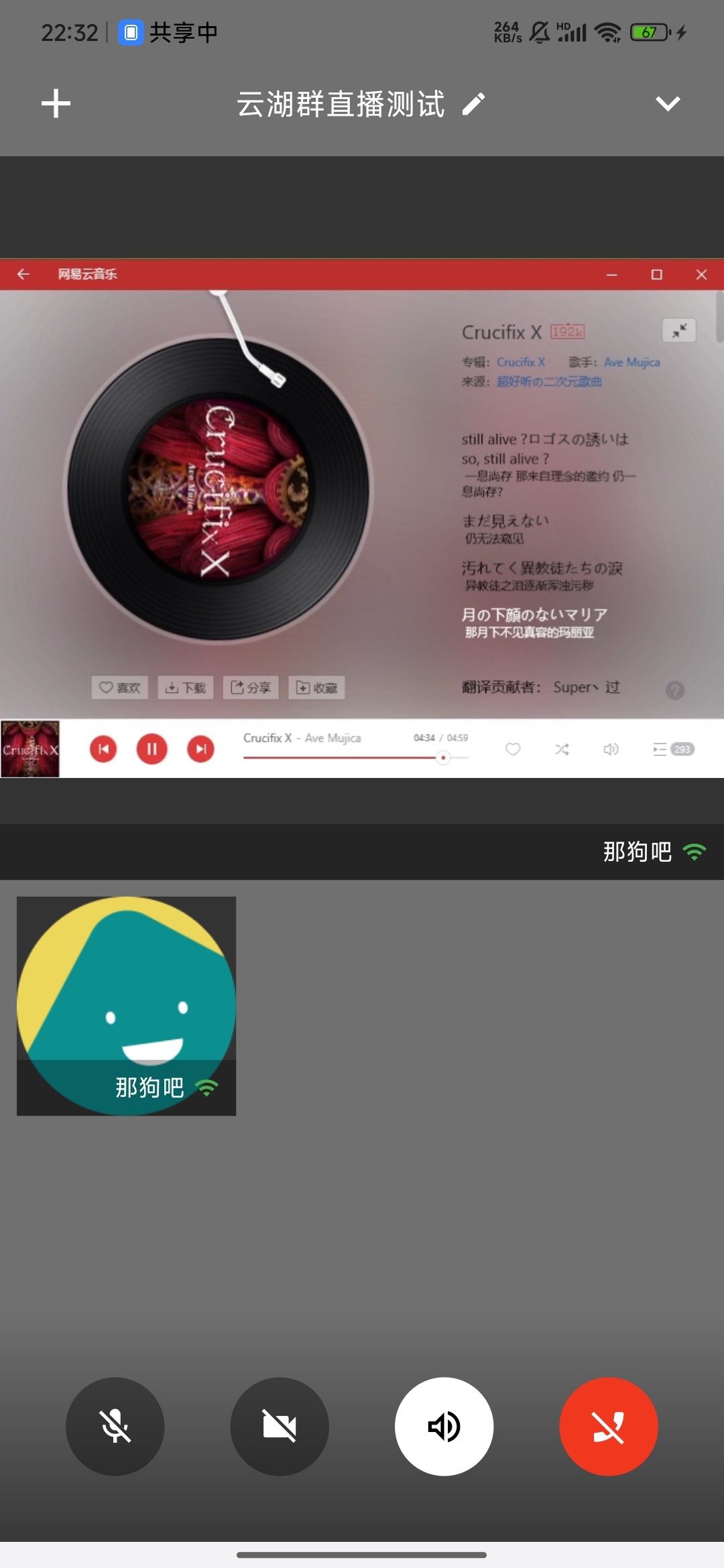The image size is (724, 1568).
Task: Turn on the camera
Action: pos(280,1426)
